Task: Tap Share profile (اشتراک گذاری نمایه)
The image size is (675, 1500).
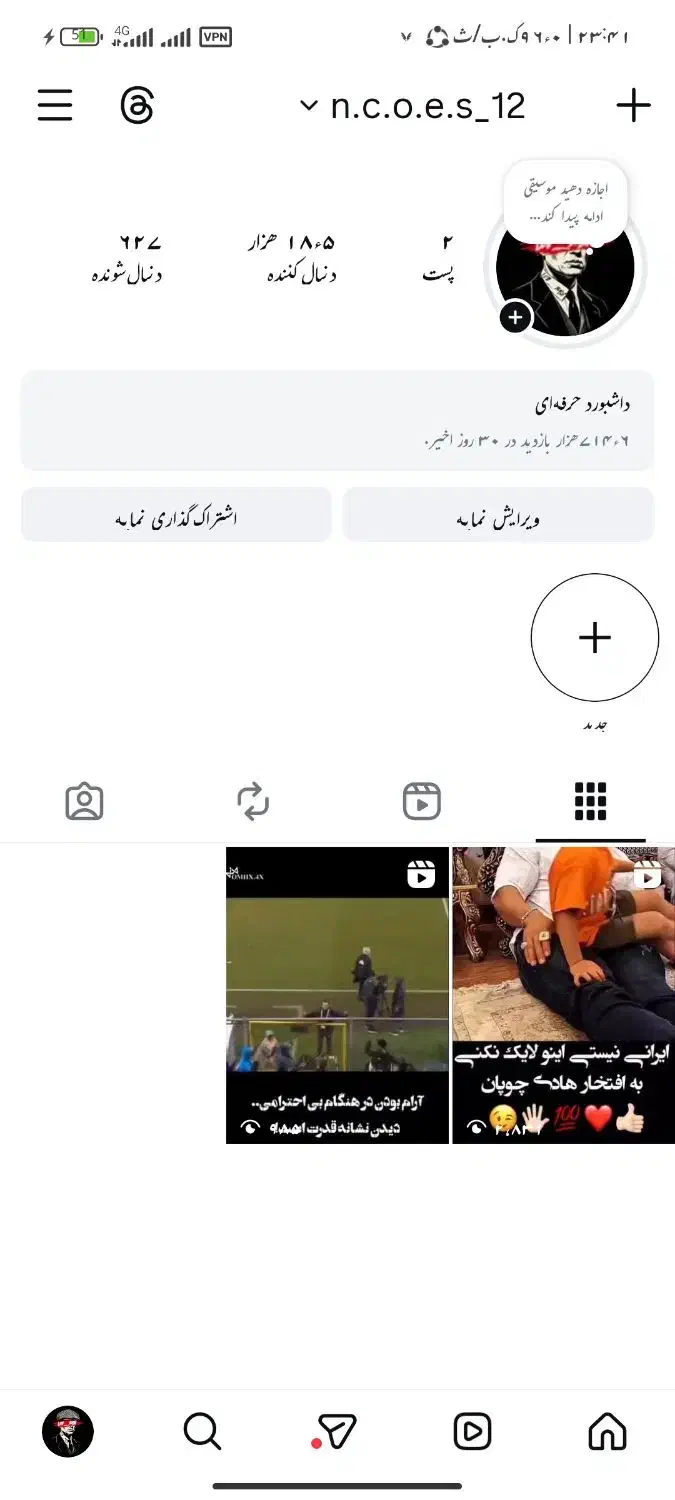Action: coord(176,516)
